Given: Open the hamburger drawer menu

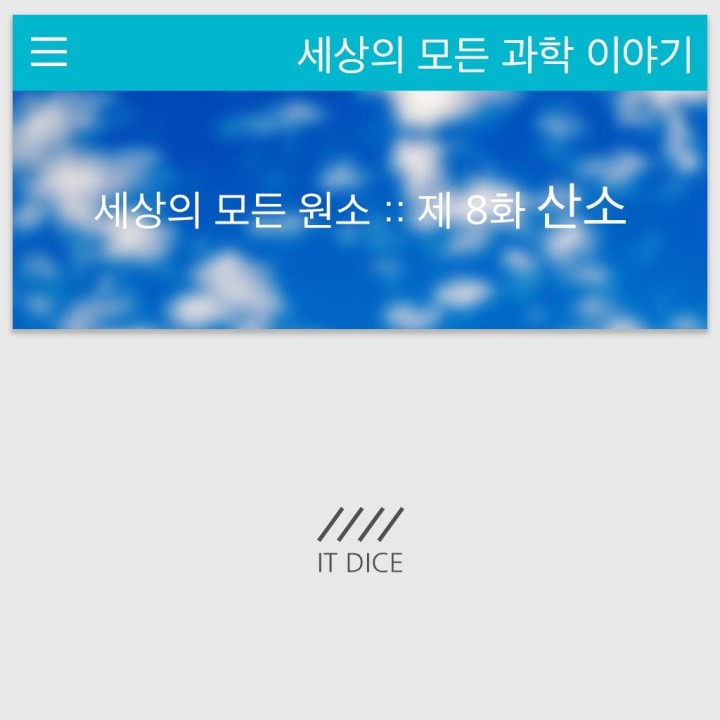Looking at the screenshot, I should click(48, 52).
